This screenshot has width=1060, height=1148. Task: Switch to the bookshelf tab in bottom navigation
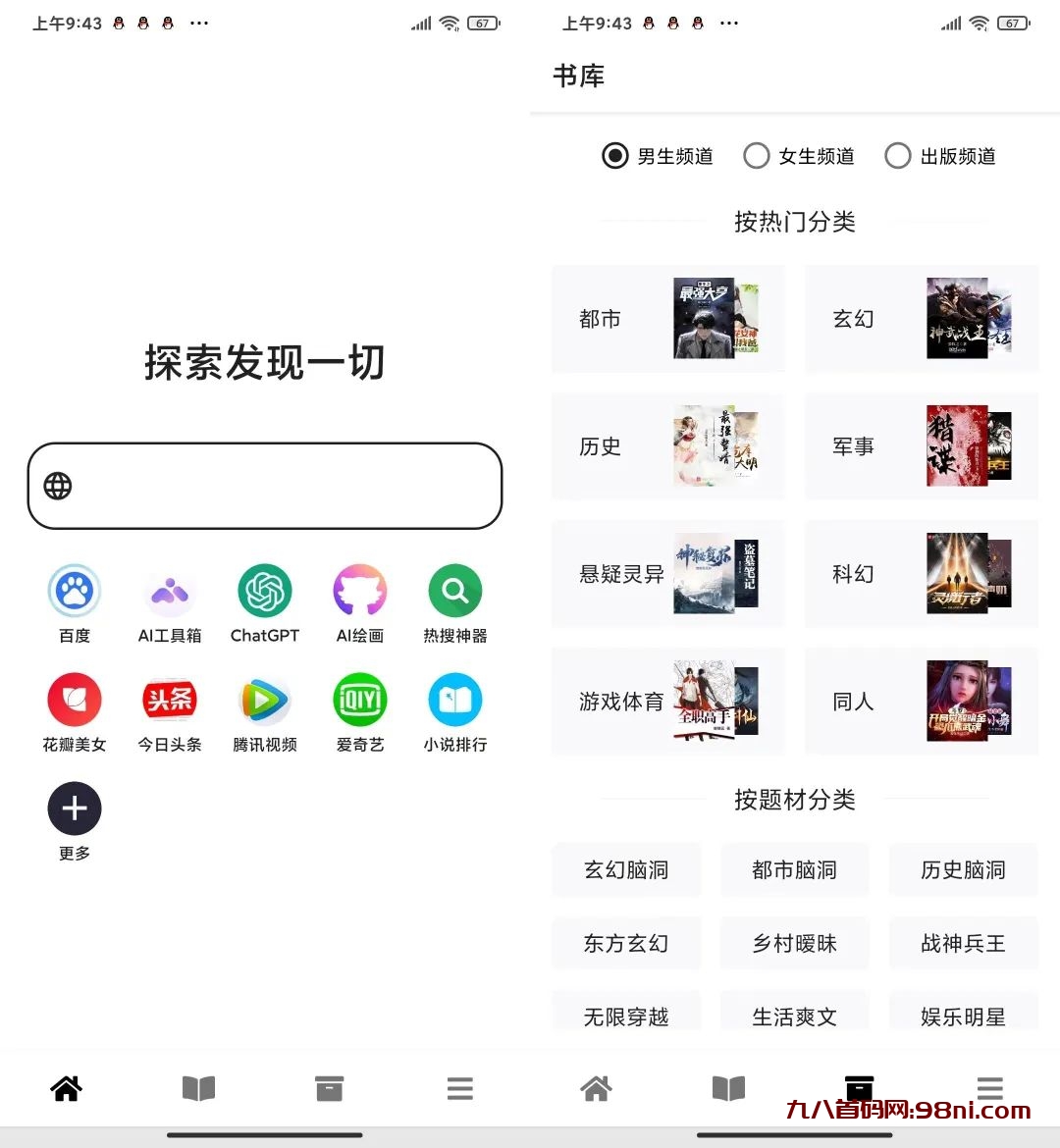pyautogui.click(x=727, y=1087)
